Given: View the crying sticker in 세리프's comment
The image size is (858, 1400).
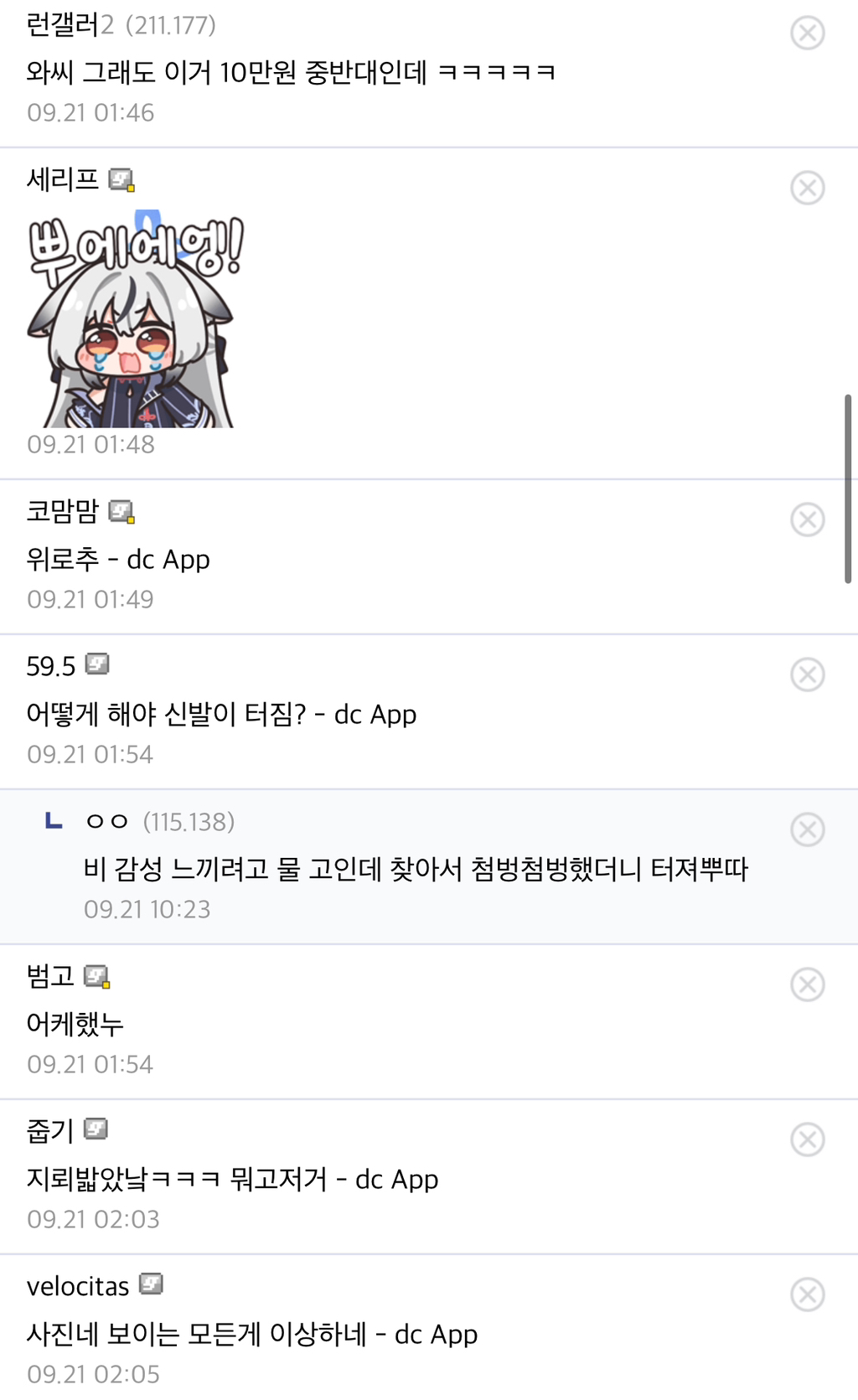Looking at the screenshot, I should (134, 323).
